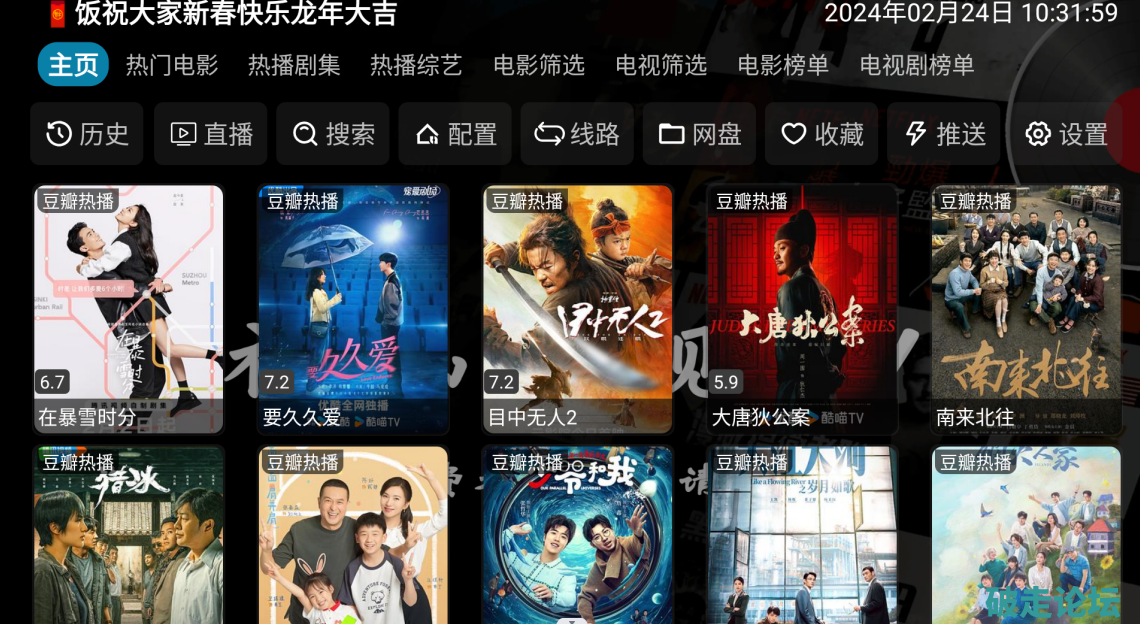Open the 电影筛选 tab
Viewport: 1140px width, 624px height.
click(x=538, y=66)
